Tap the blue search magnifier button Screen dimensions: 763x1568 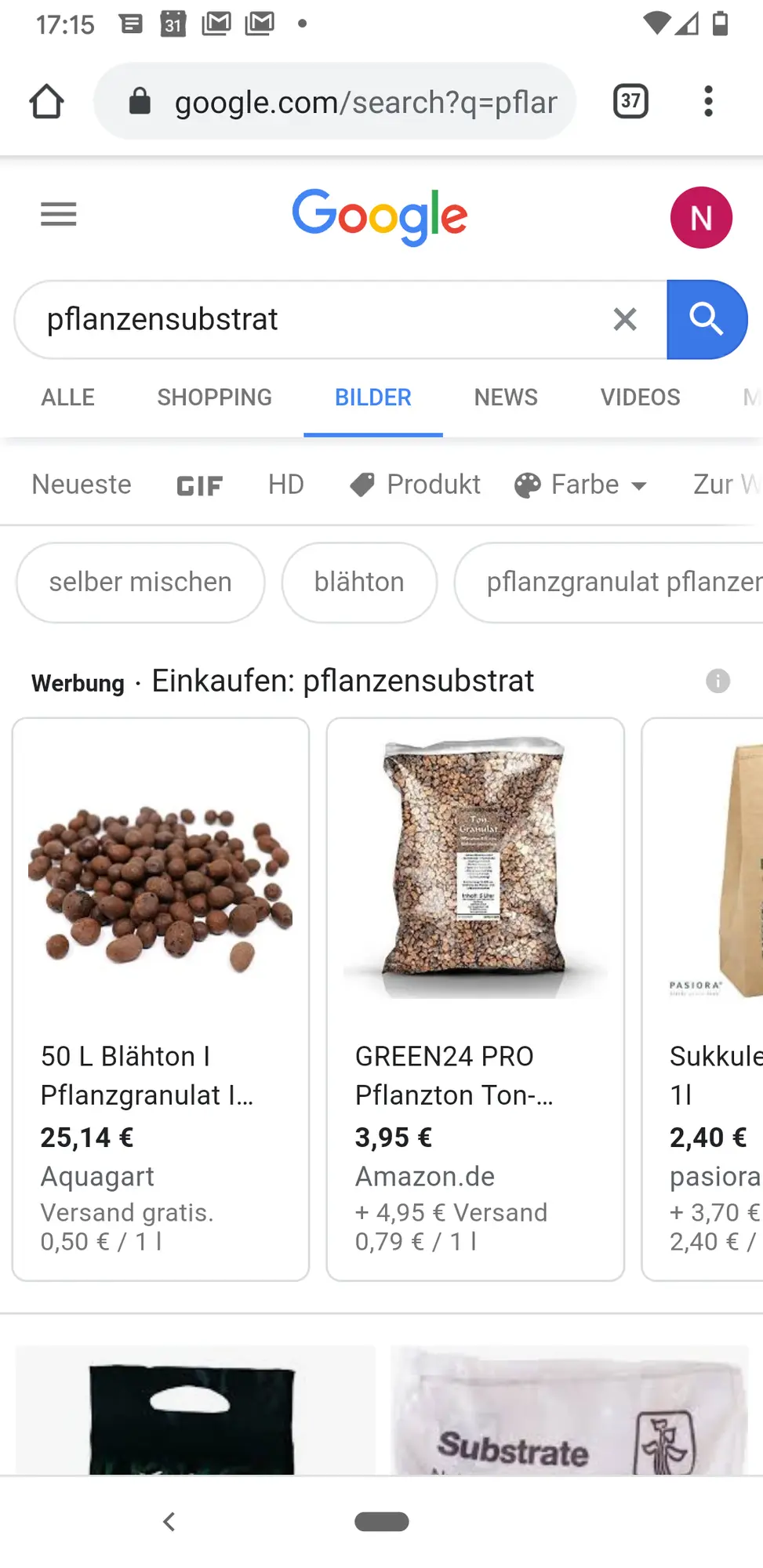coord(706,319)
